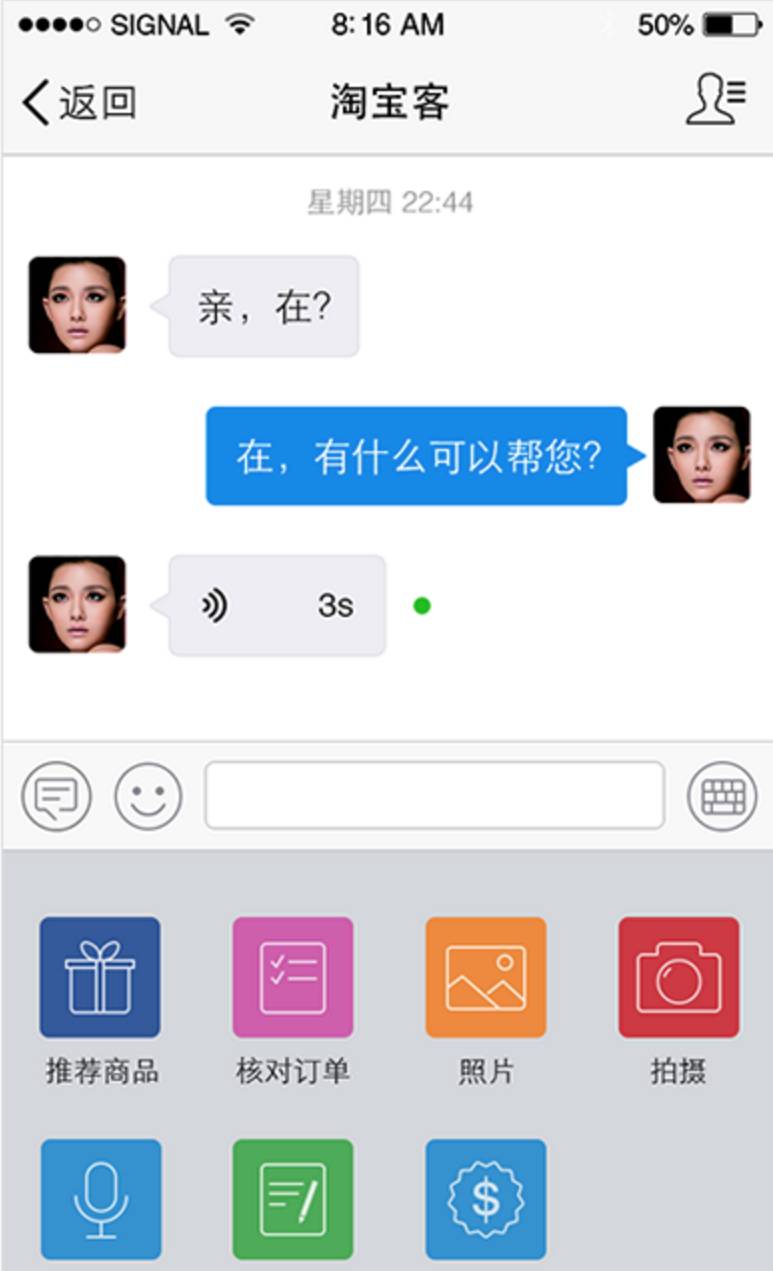Focus the message text field
The width and height of the screenshot is (773, 1271).
coord(434,796)
